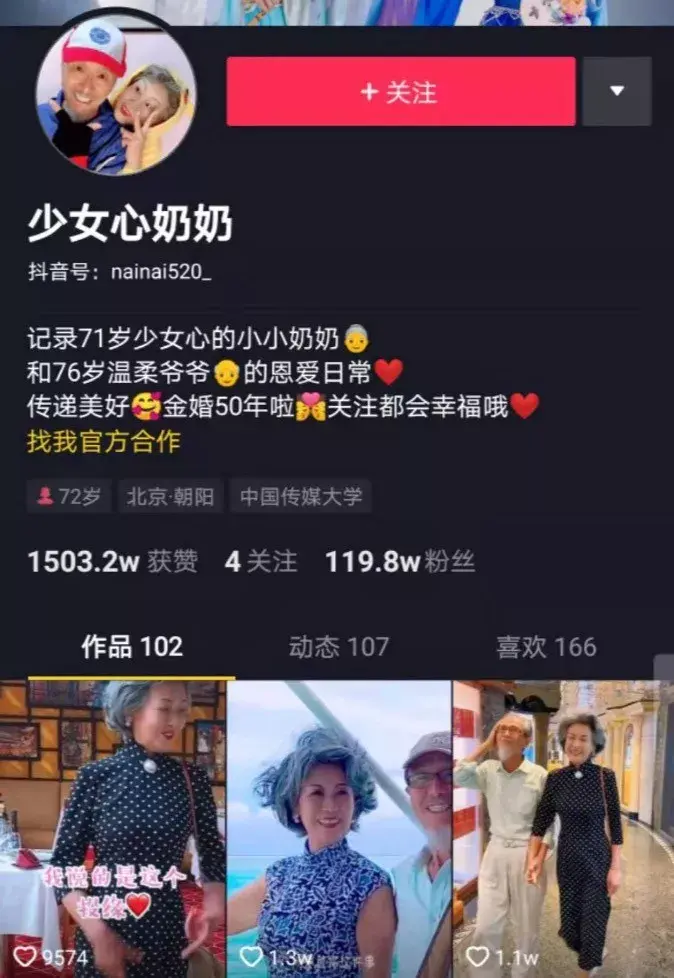
Task: Switch to the 喜欢 166 tab
Action: (546, 647)
